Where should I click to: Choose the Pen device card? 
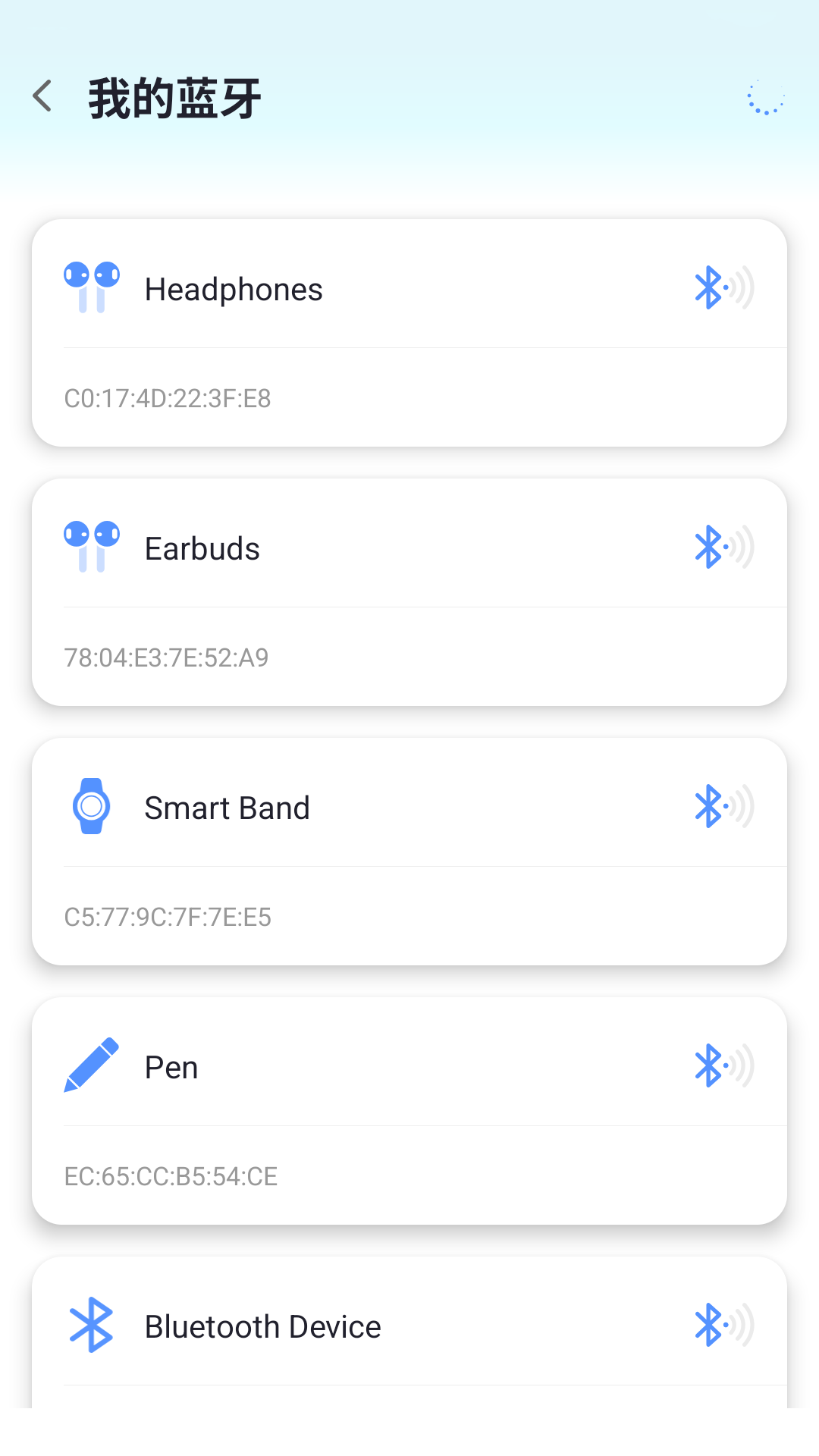(409, 1110)
